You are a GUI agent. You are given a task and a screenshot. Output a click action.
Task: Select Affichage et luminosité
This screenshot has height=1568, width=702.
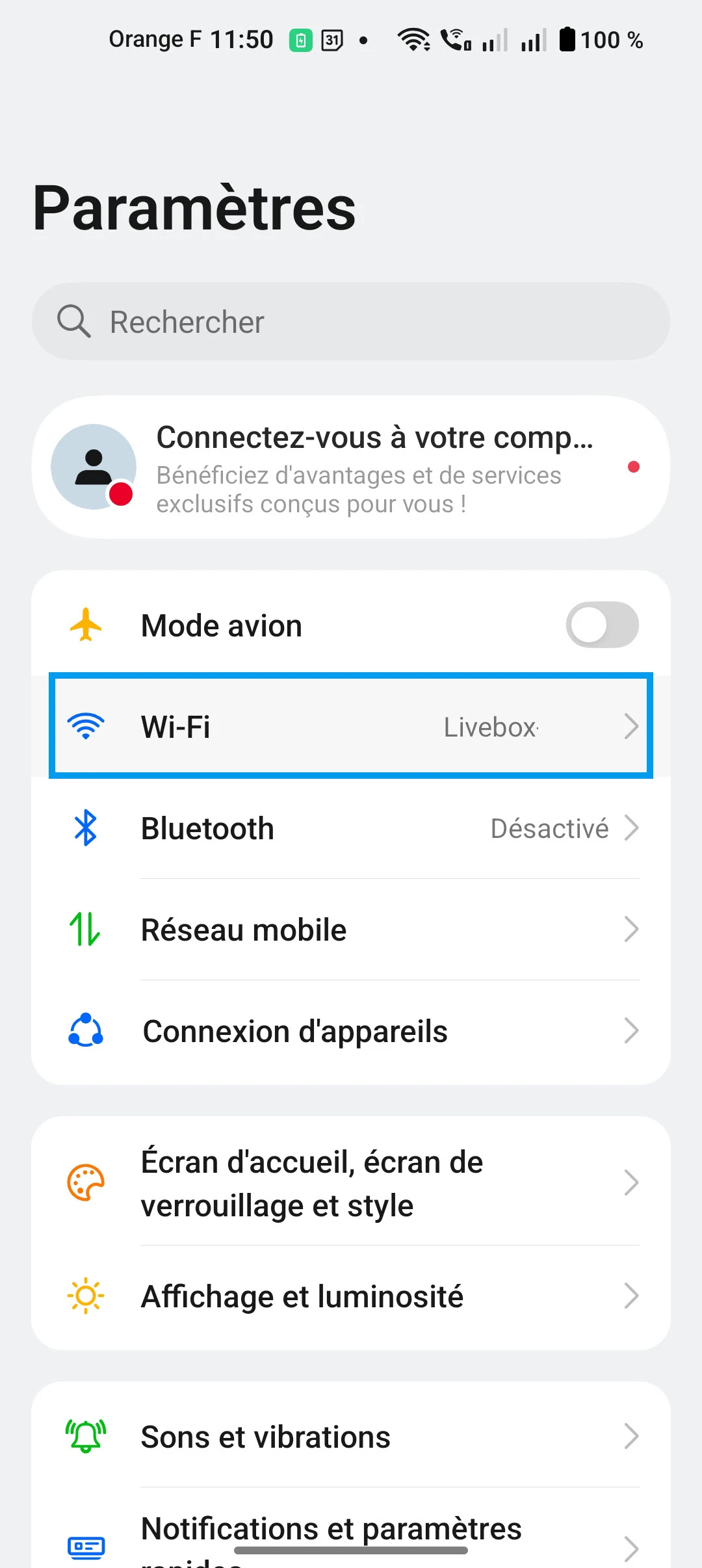351,1296
